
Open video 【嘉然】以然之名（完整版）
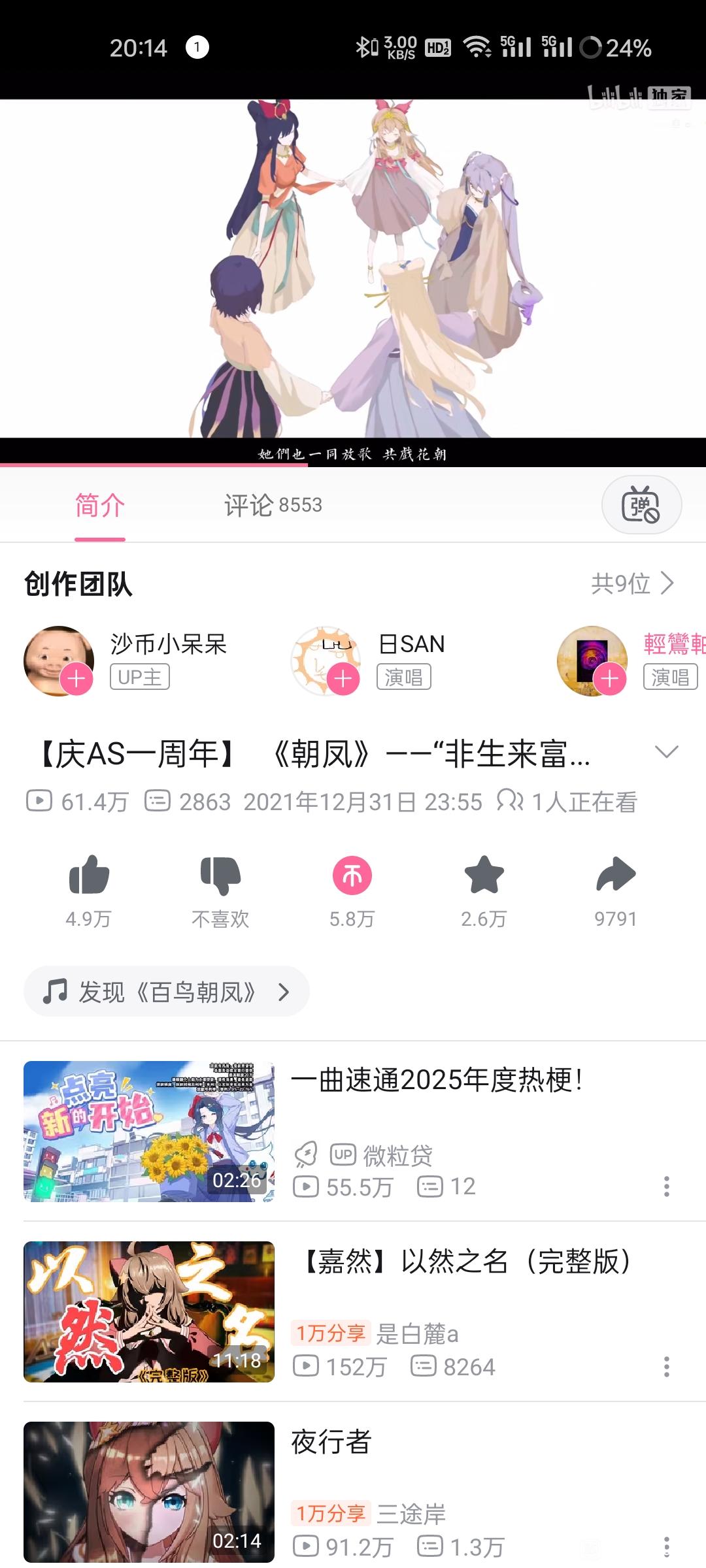(467, 1262)
